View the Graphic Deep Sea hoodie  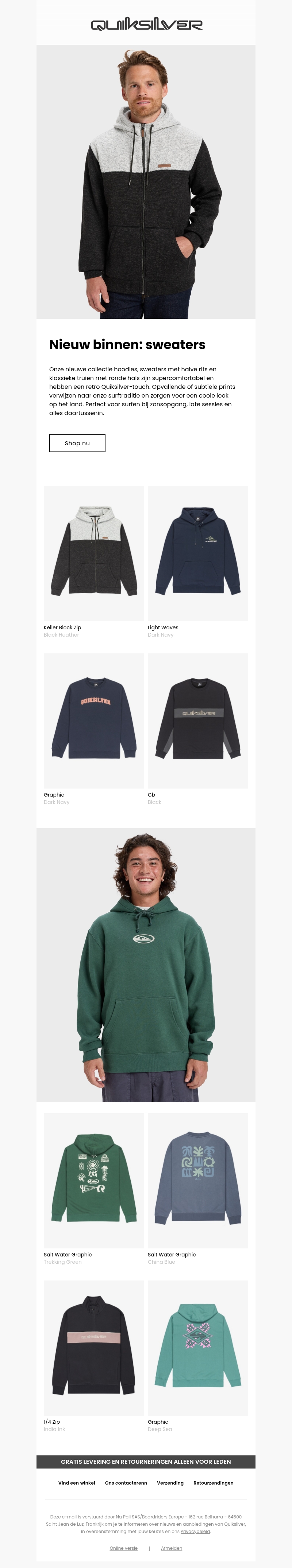pos(197,1348)
